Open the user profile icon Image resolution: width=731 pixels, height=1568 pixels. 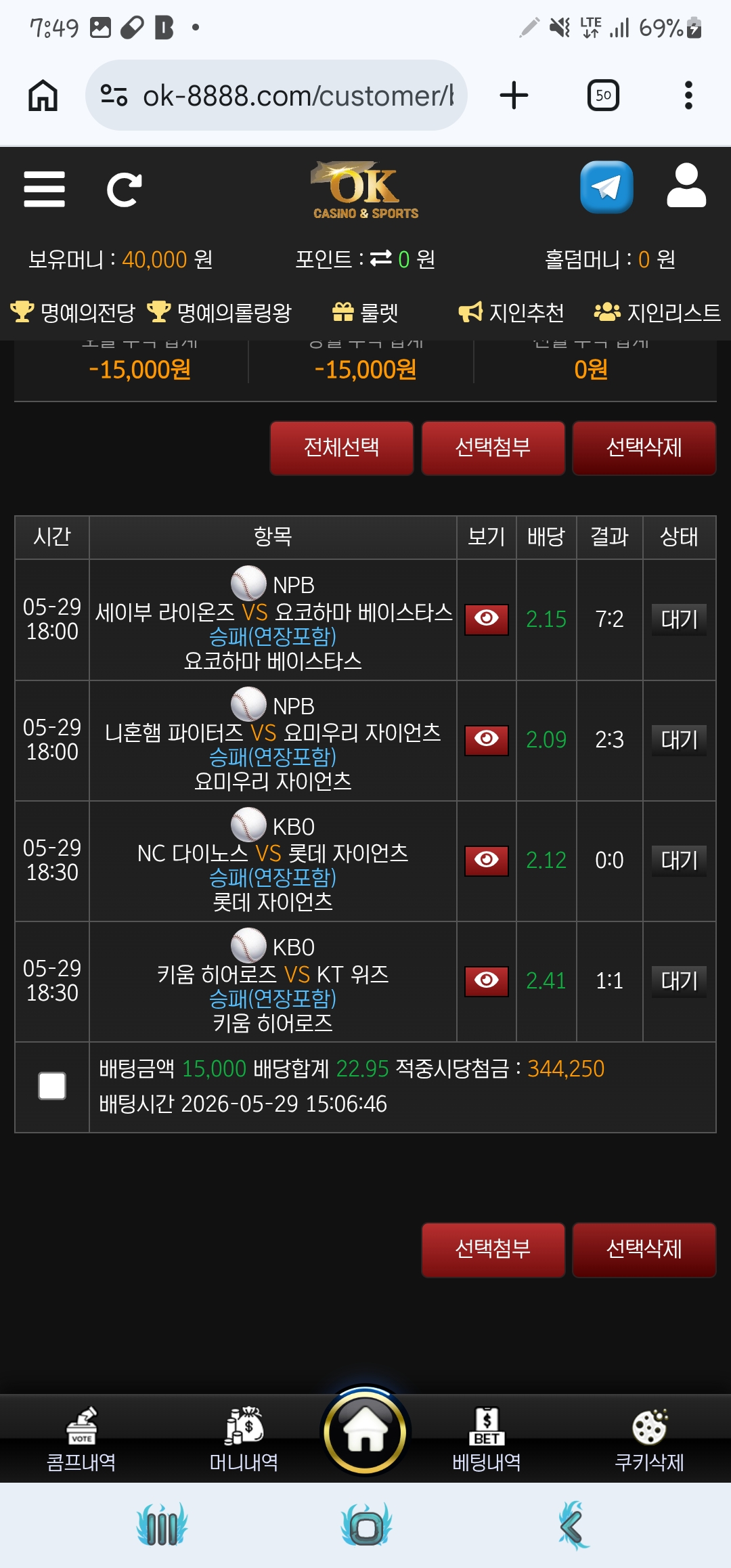click(x=686, y=186)
